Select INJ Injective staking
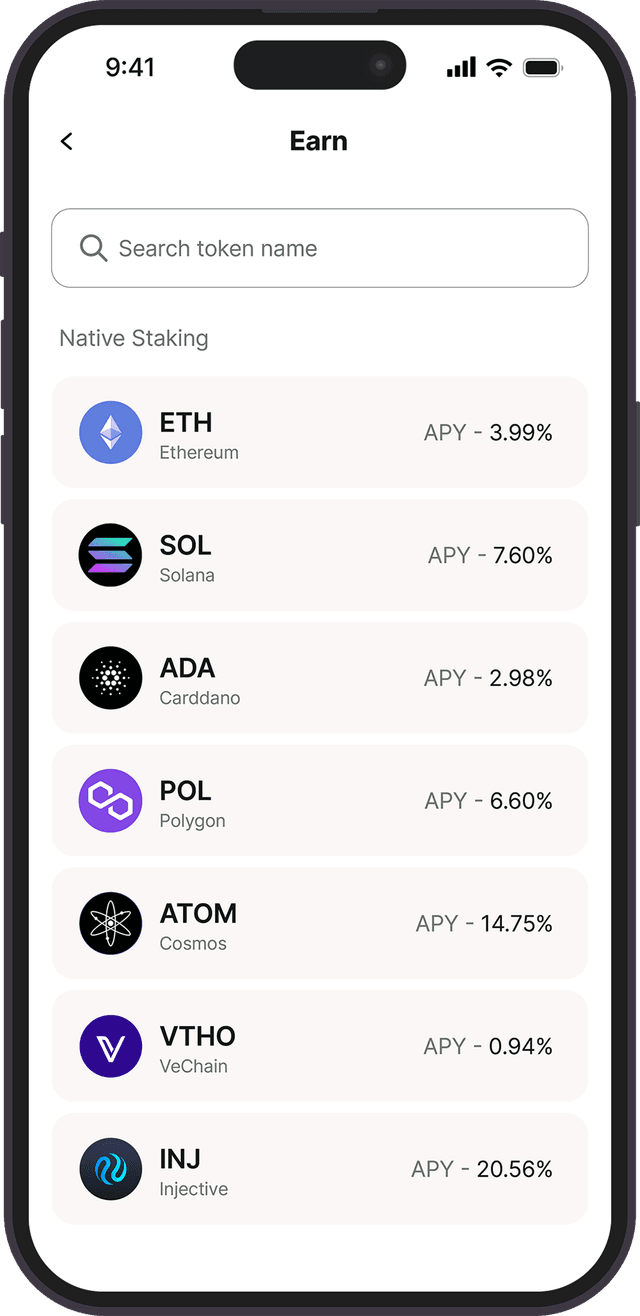The width and height of the screenshot is (640, 1316). tap(320, 1168)
